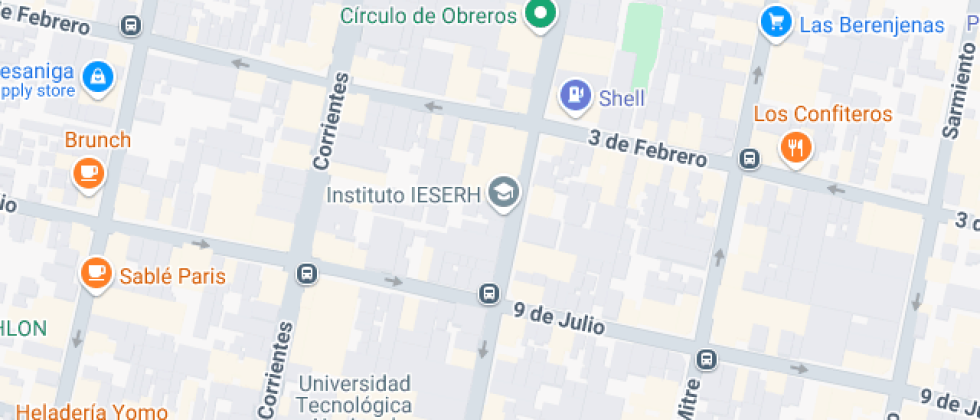Image resolution: width=980 pixels, height=420 pixels.
Task: Select the Las Berenjenas shopping marker
Action: click(x=776, y=22)
